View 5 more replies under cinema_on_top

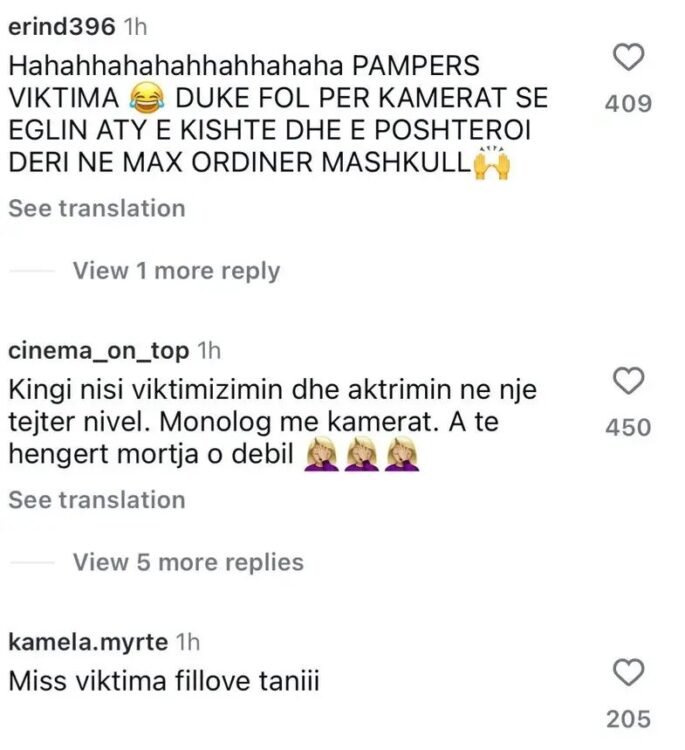(x=188, y=562)
